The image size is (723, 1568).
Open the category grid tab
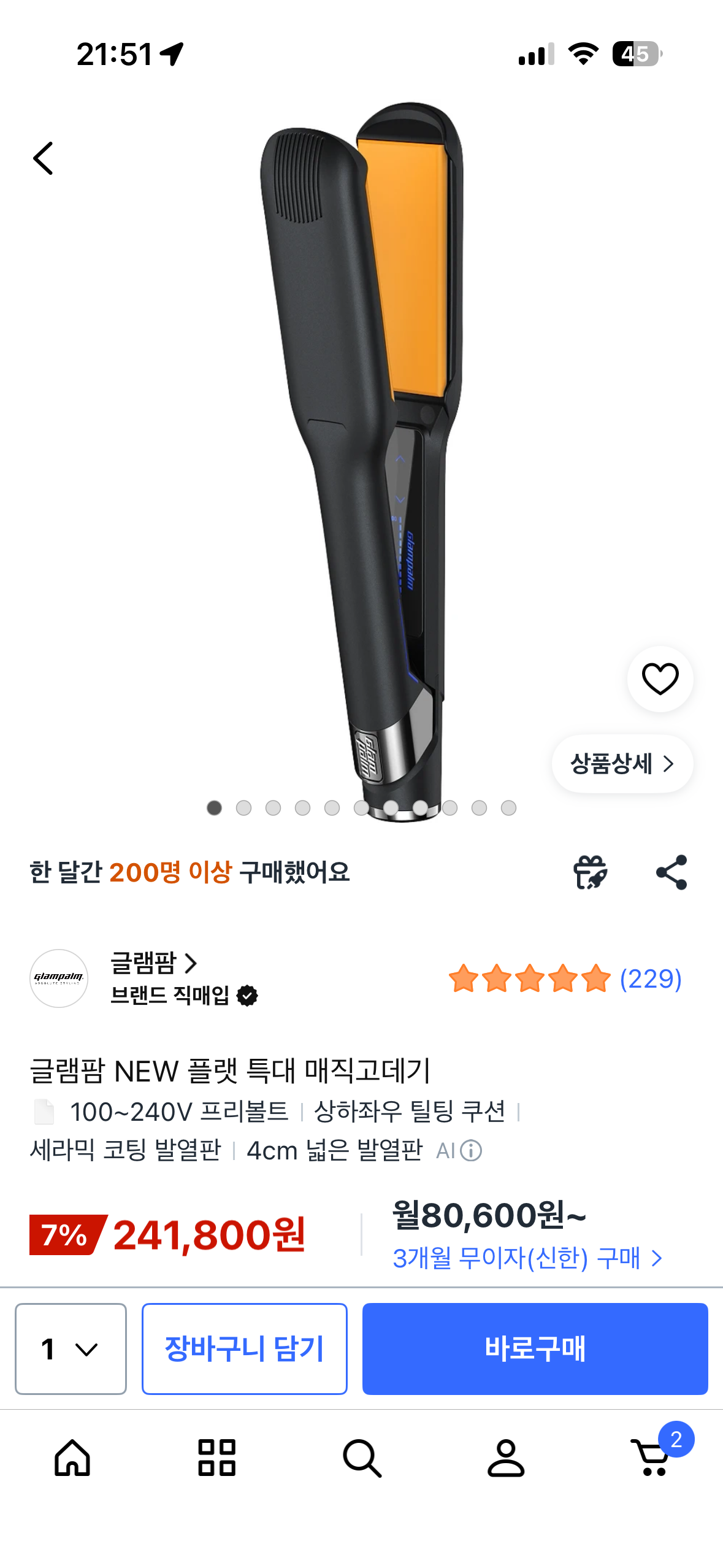pyautogui.click(x=217, y=1458)
